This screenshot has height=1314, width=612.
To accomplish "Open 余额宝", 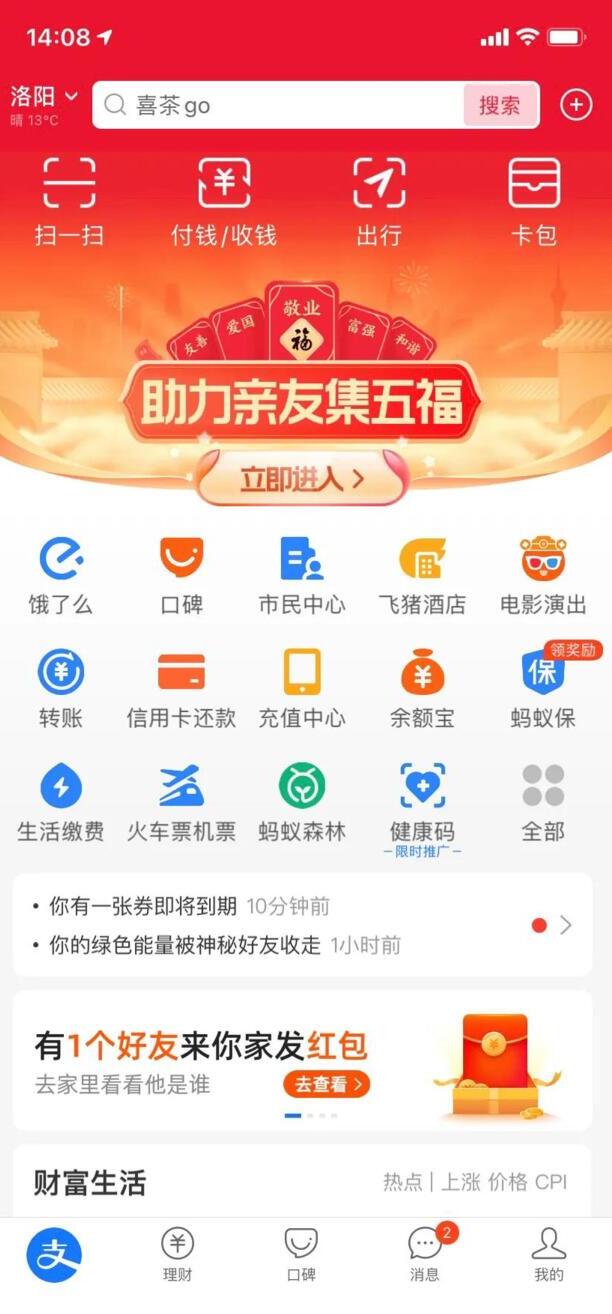I will coord(422,688).
